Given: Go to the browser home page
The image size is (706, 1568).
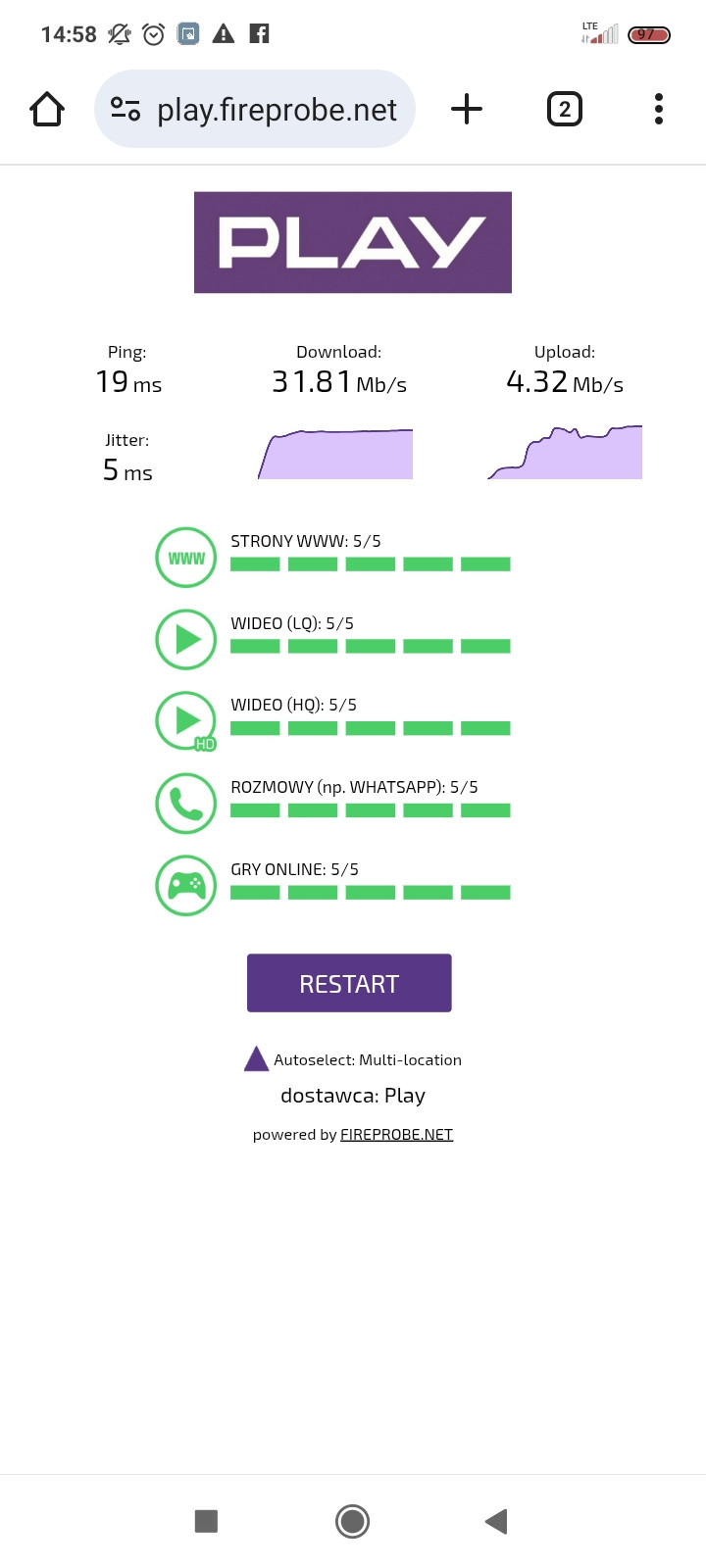Looking at the screenshot, I should click(x=47, y=109).
